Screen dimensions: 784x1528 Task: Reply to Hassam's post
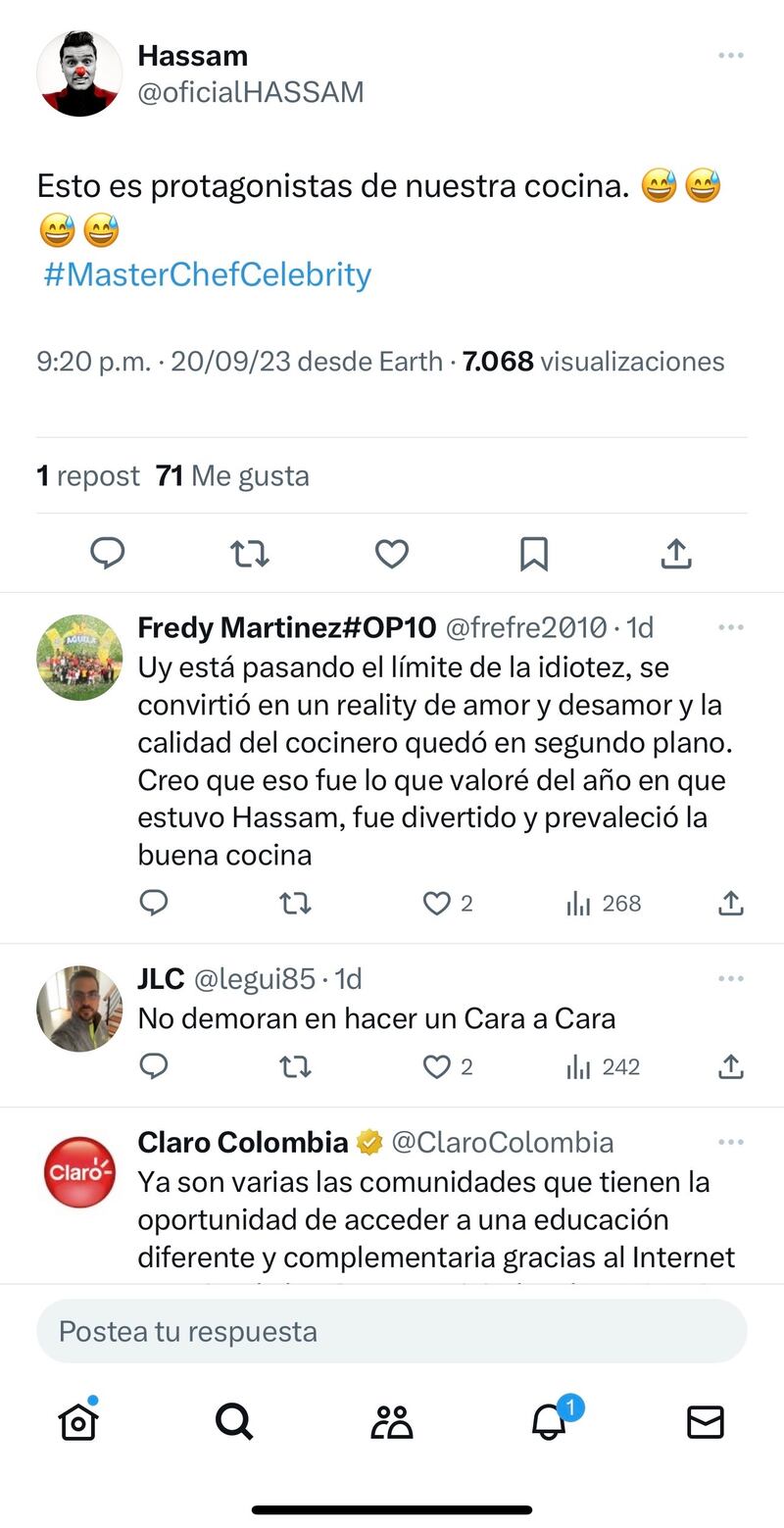(x=107, y=554)
